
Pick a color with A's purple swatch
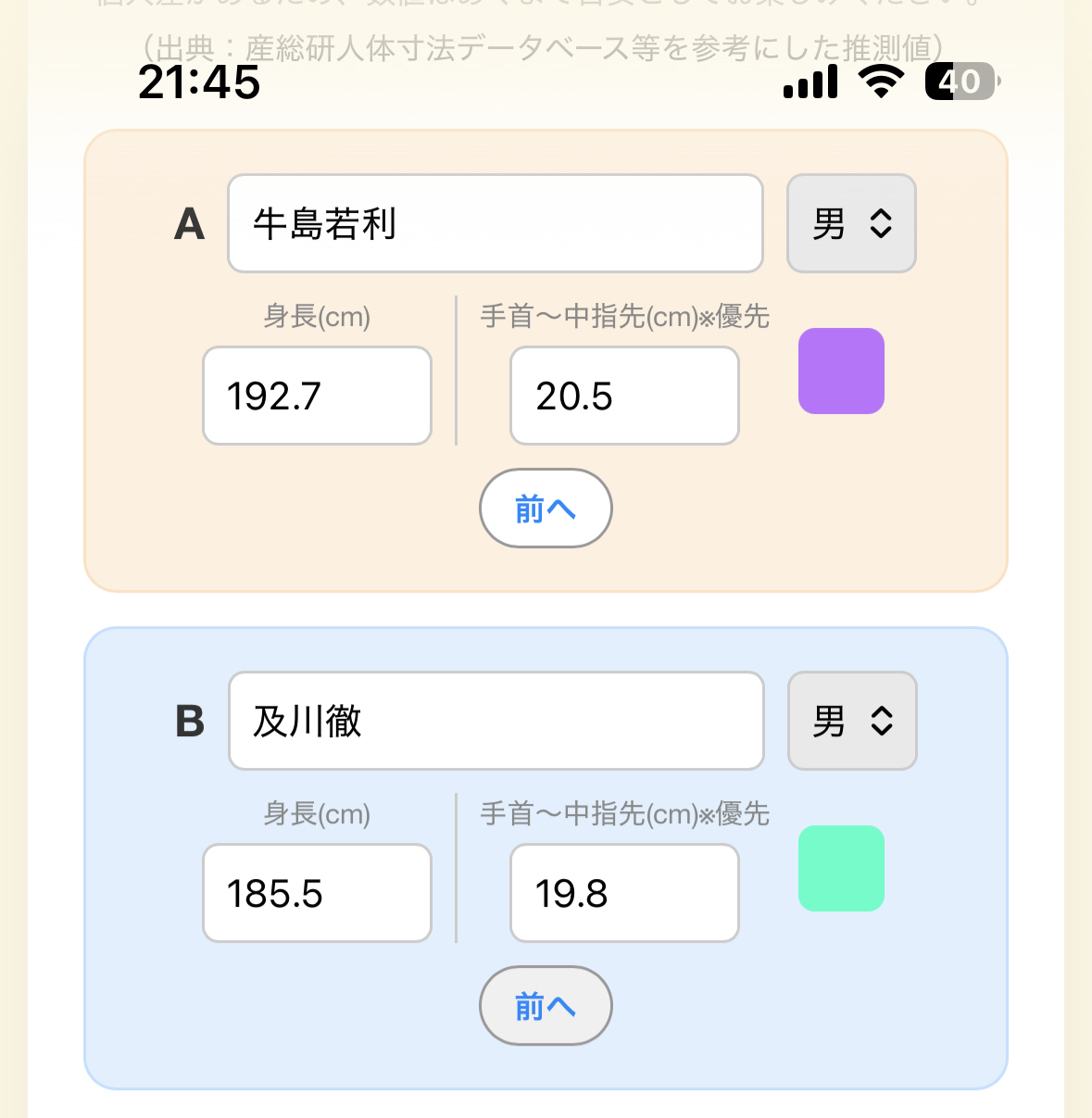(x=841, y=371)
